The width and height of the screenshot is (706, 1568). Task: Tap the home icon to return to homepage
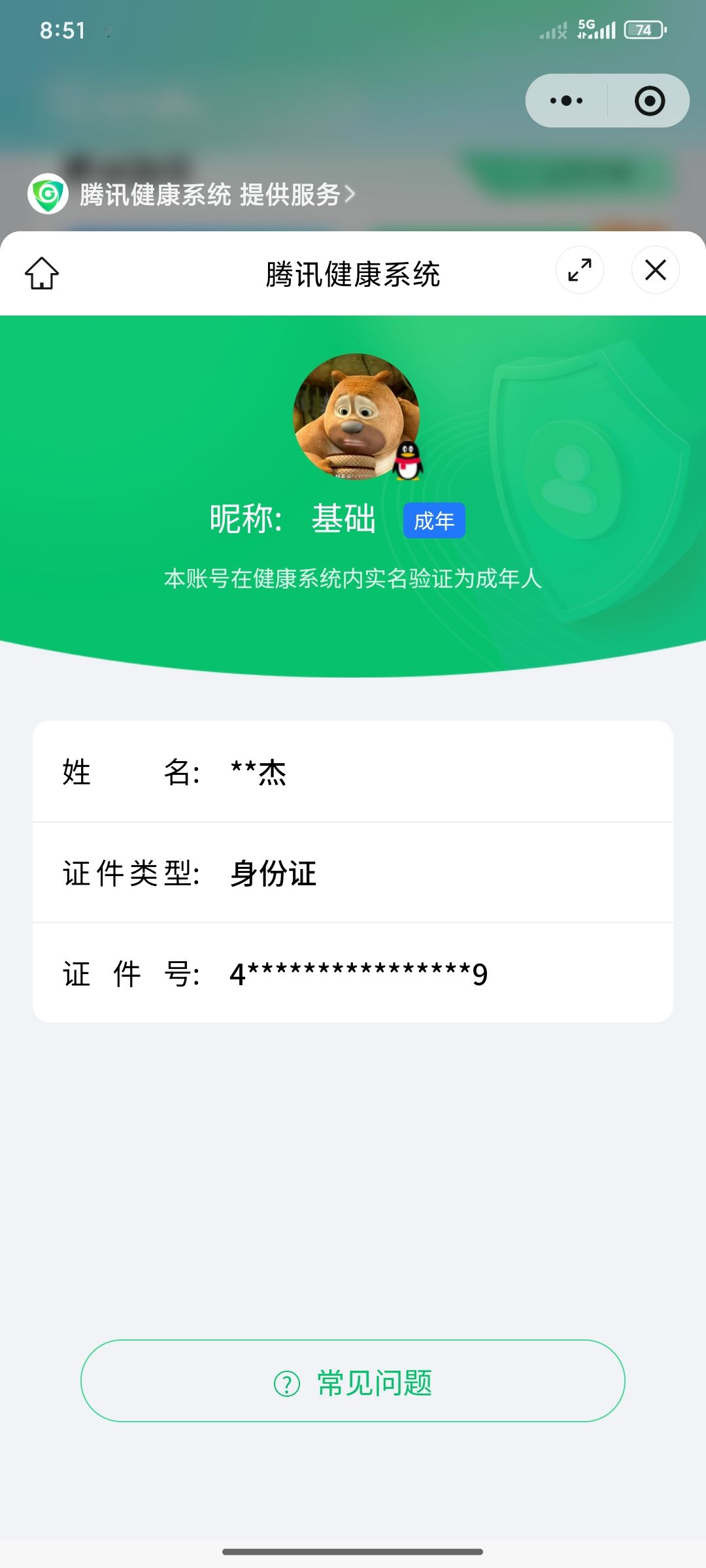click(x=41, y=273)
